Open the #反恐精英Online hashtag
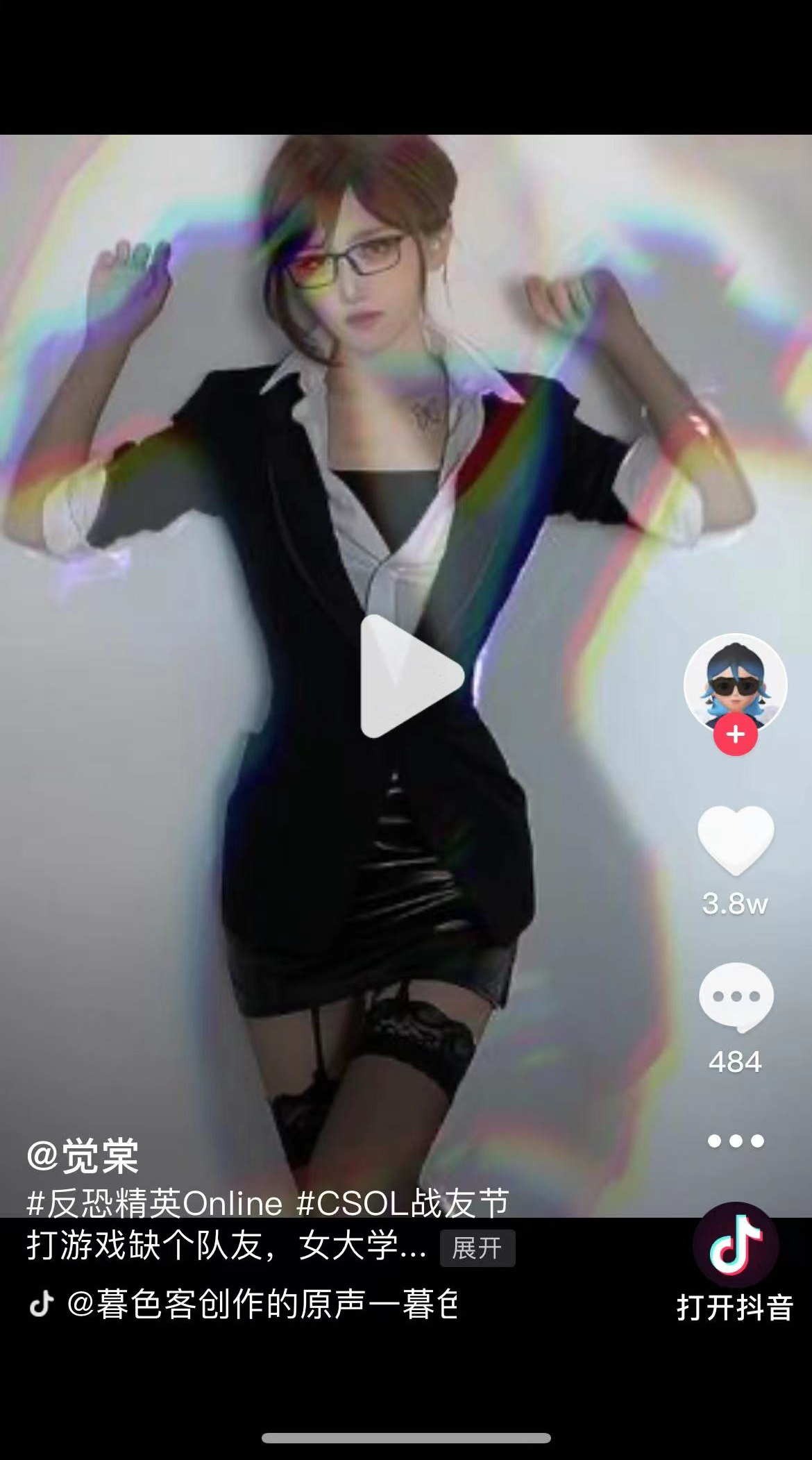The image size is (812, 1460). [x=155, y=1203]
